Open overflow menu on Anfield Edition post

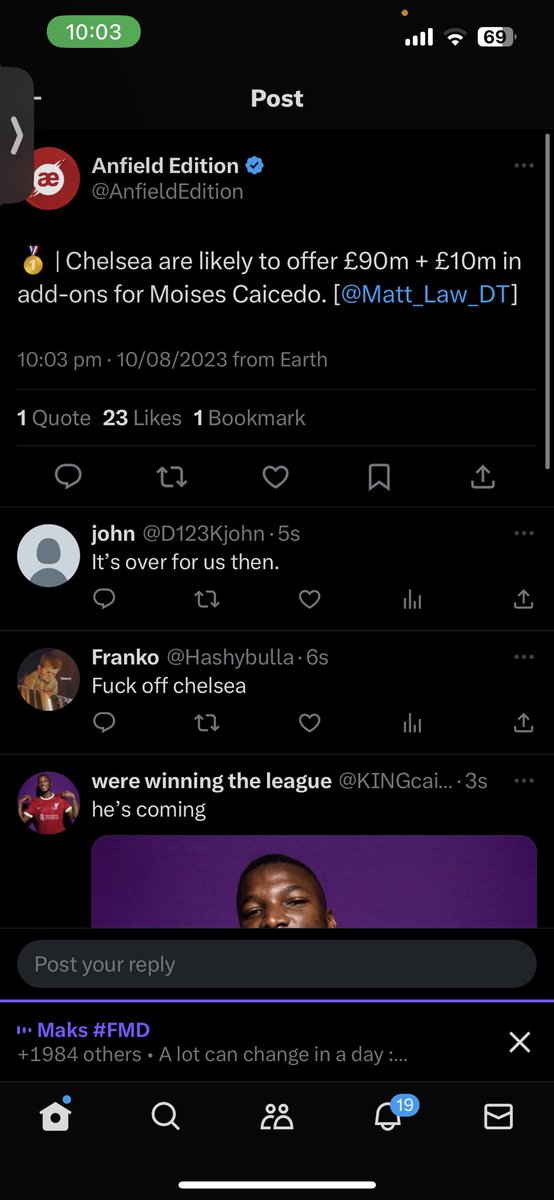pyautogui.click(x=524, y=166)
